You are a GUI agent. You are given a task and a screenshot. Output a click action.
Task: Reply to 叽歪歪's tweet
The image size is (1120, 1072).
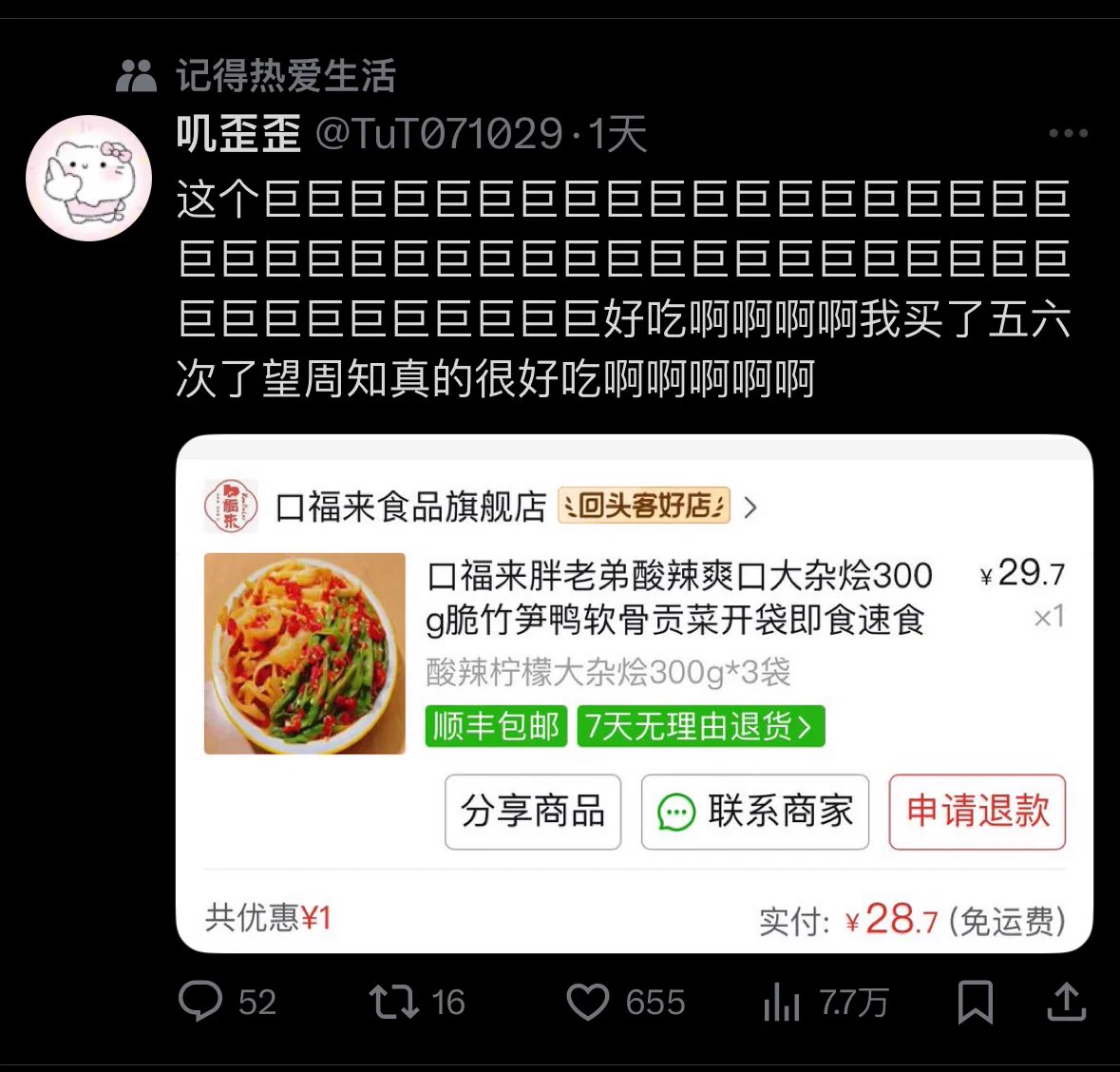(x=200, y=1002)
